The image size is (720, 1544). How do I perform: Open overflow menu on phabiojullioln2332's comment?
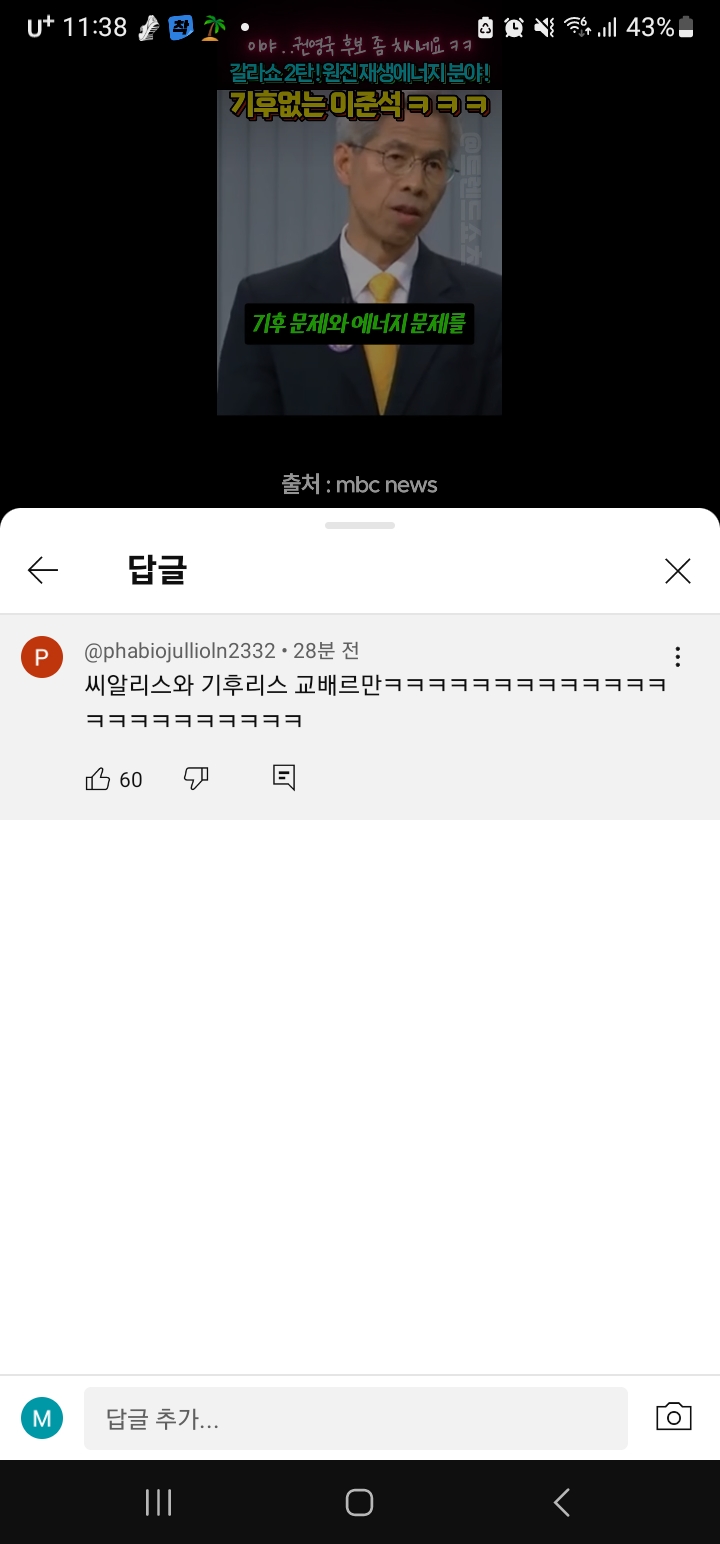click(x=677, y=657)
